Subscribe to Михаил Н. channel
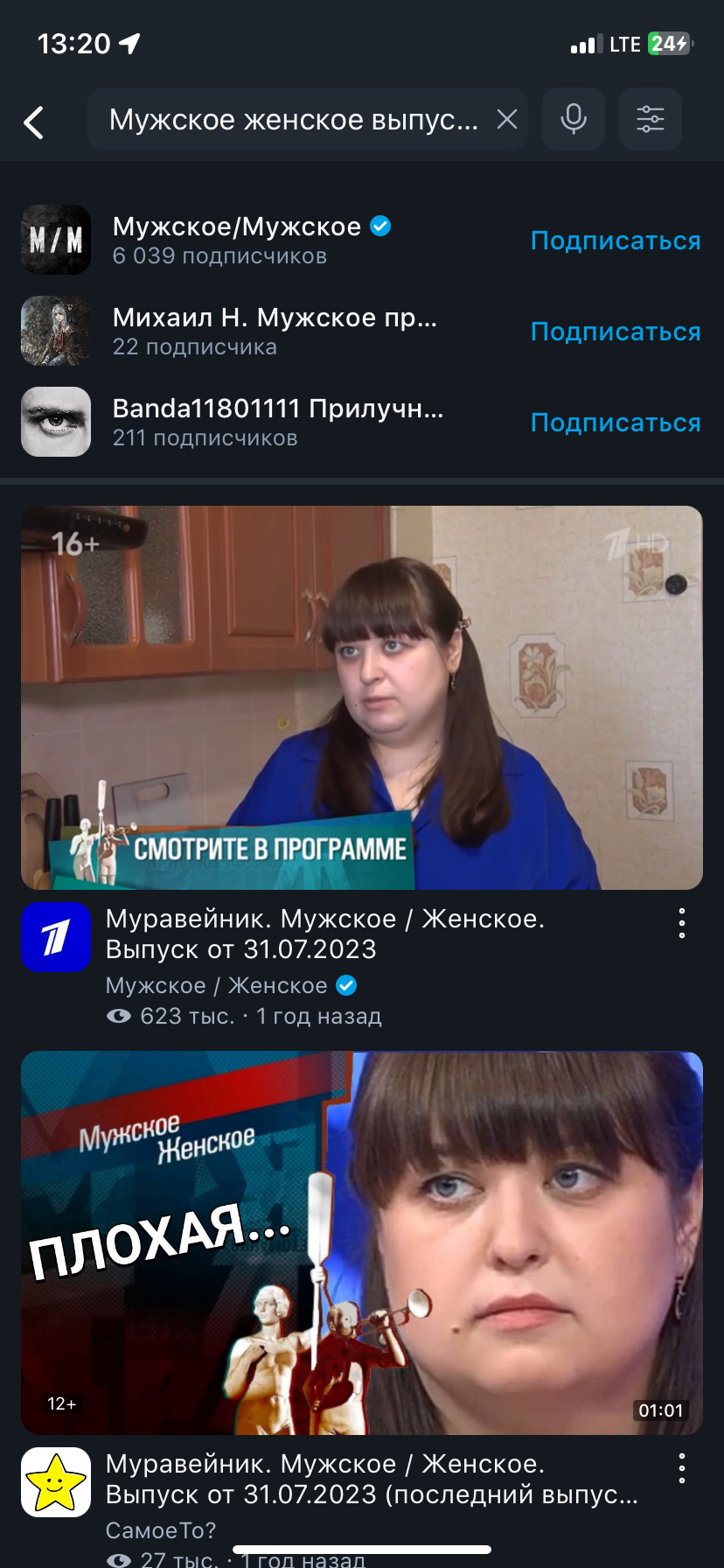This screenshot has height=1568, width=724. tap(616, 332)
